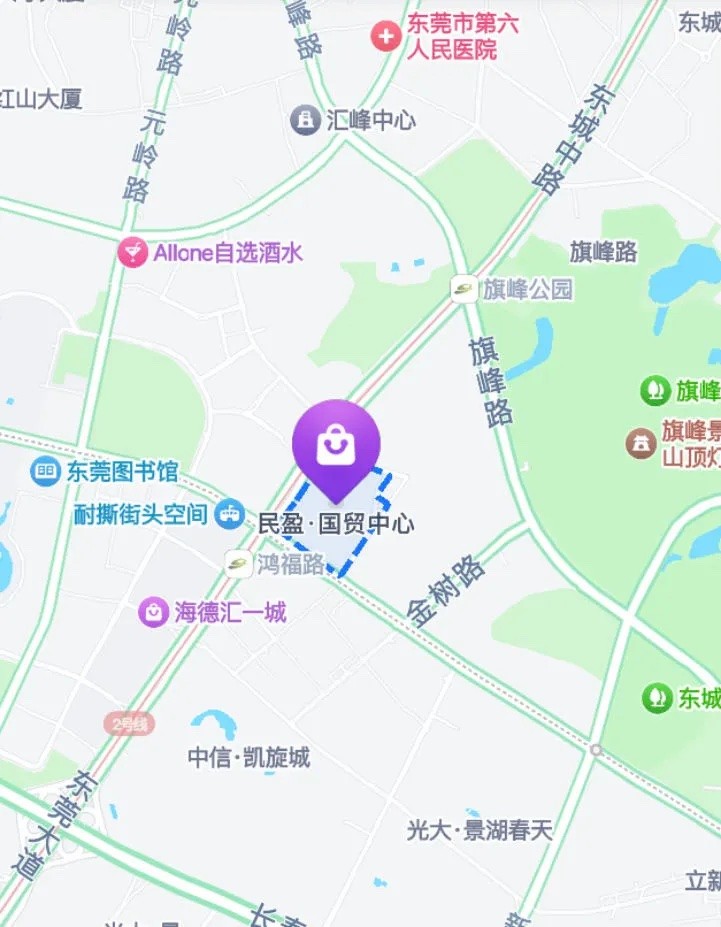721x927 pixels.
Task: Open the 海德汇一城 shopping marker
Action: tap(153, 611)
